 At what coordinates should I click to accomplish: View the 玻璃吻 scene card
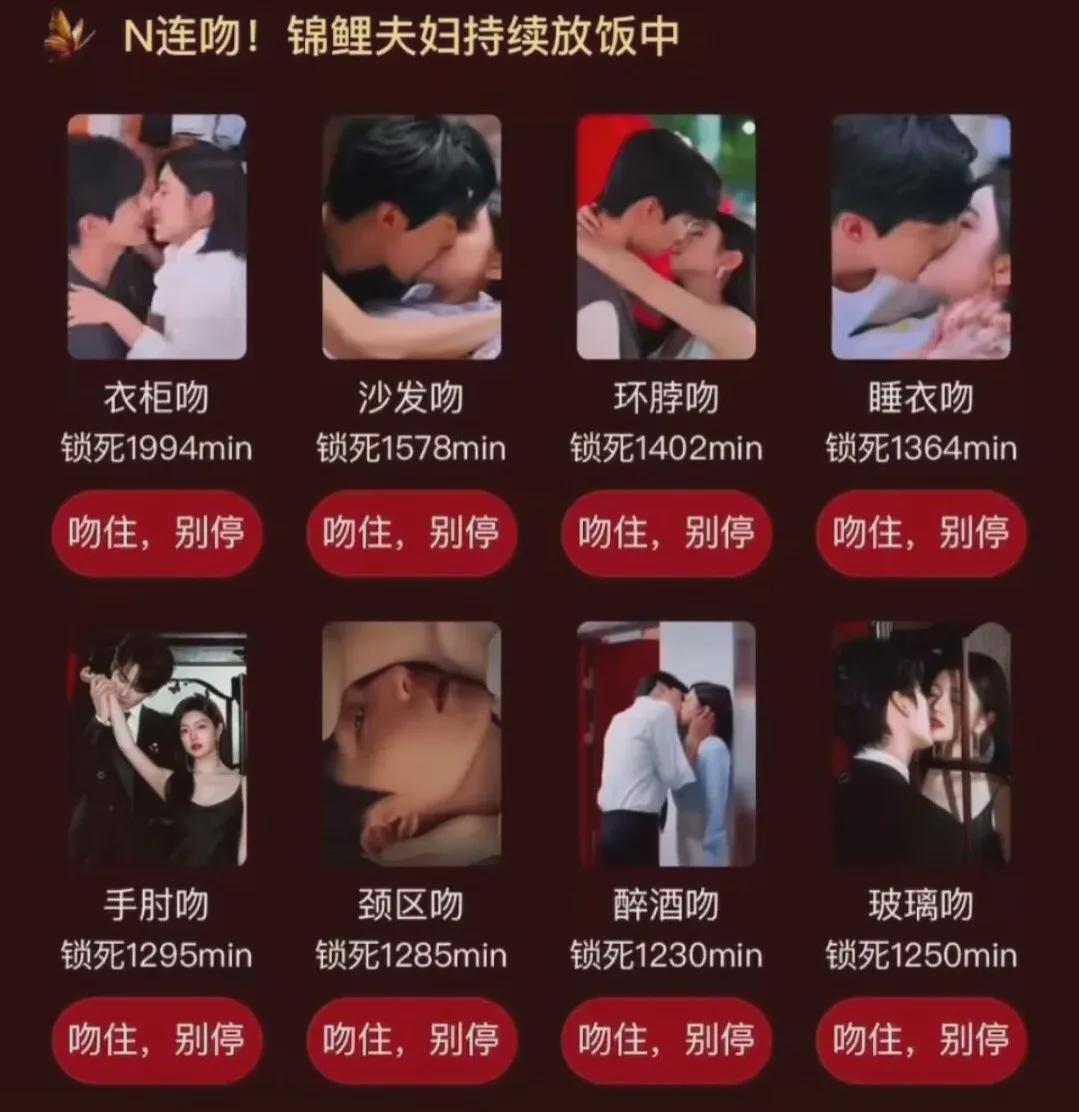pyautogui.click(x=921, y=743)
